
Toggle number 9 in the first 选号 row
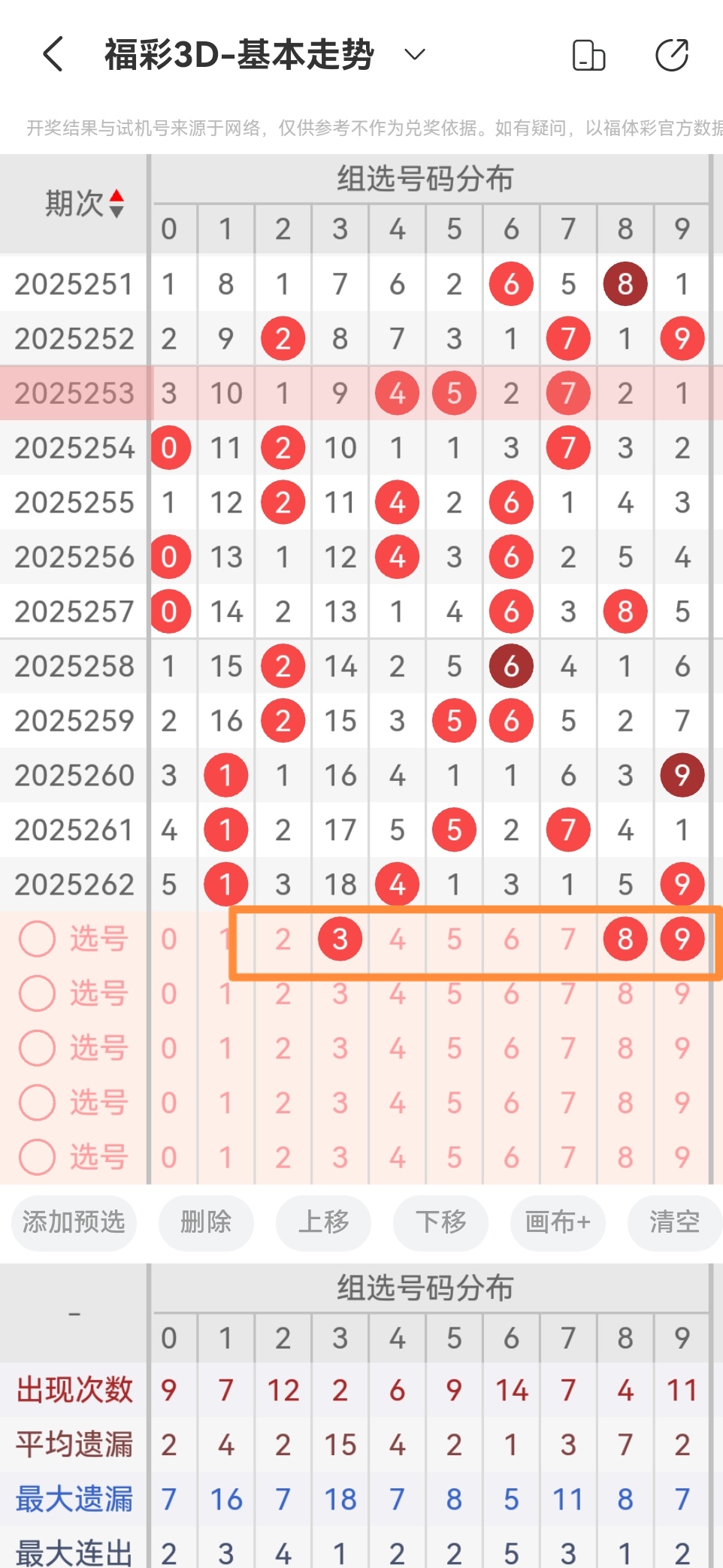681,938
